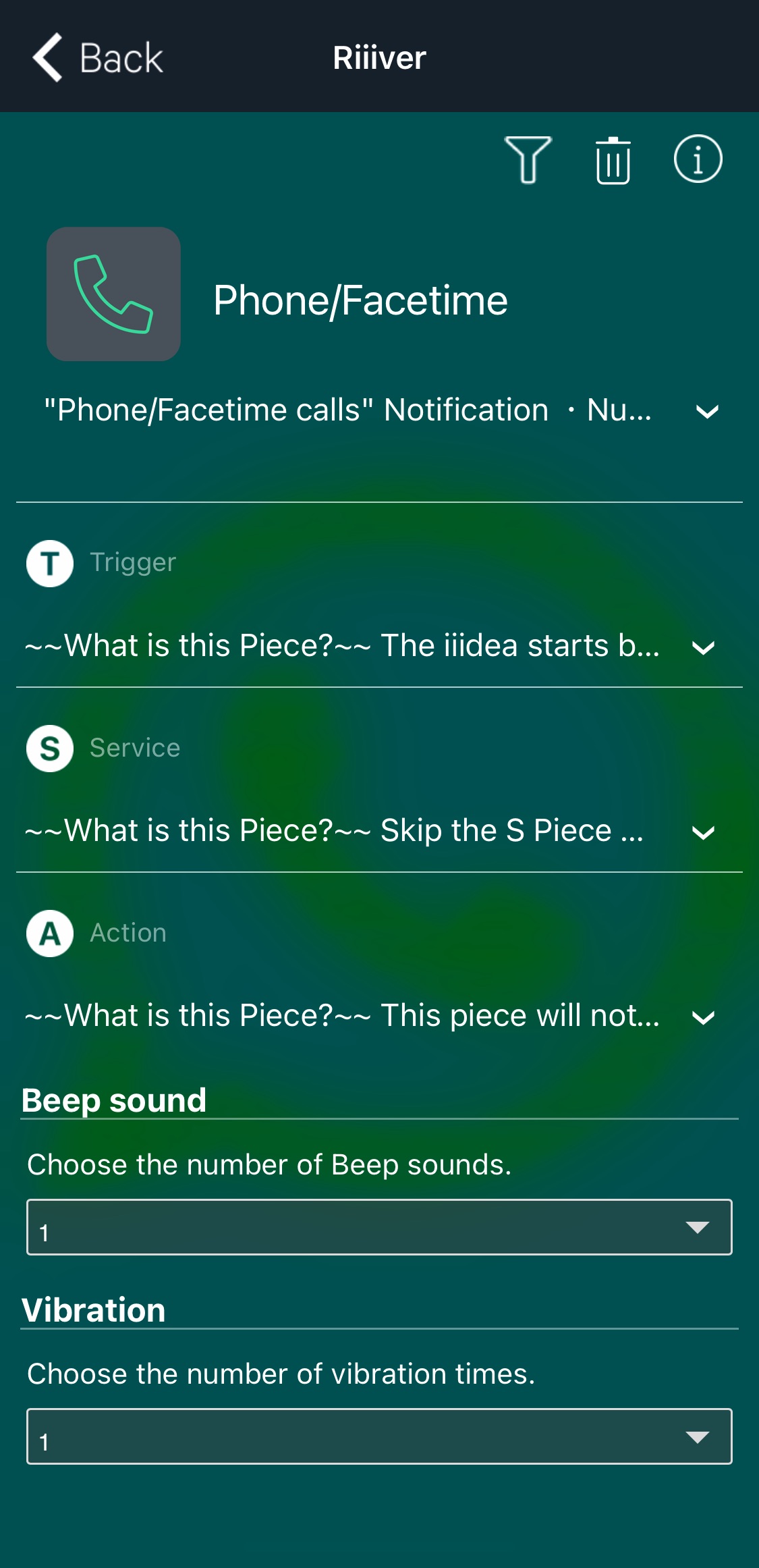Expand the Service piece description
This screenshot has width=759, height=1568.
(703, 833)
